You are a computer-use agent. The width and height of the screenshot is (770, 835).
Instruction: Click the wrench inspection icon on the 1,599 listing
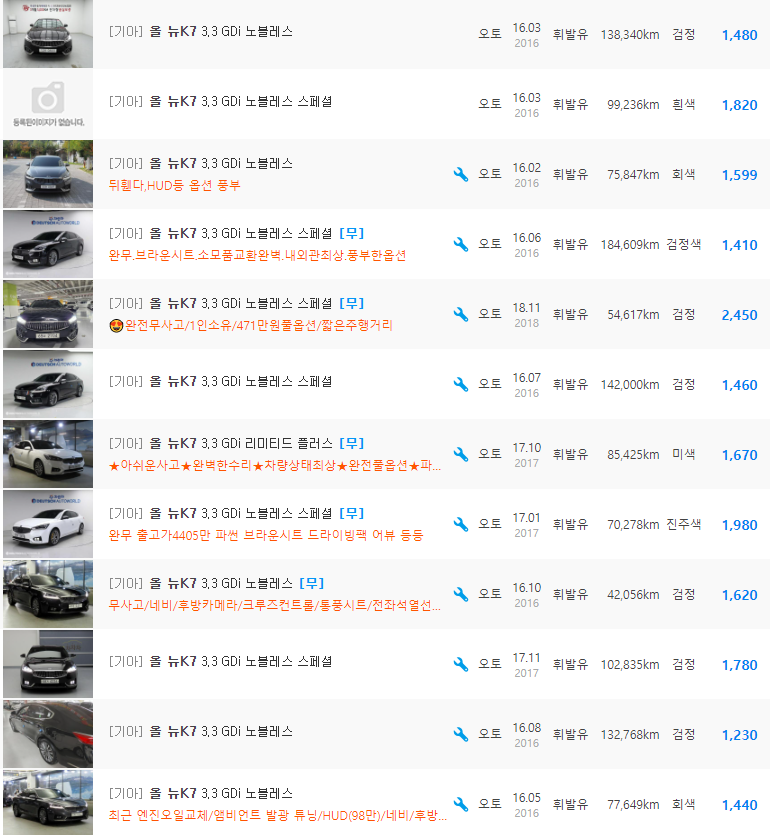[461, 174]
